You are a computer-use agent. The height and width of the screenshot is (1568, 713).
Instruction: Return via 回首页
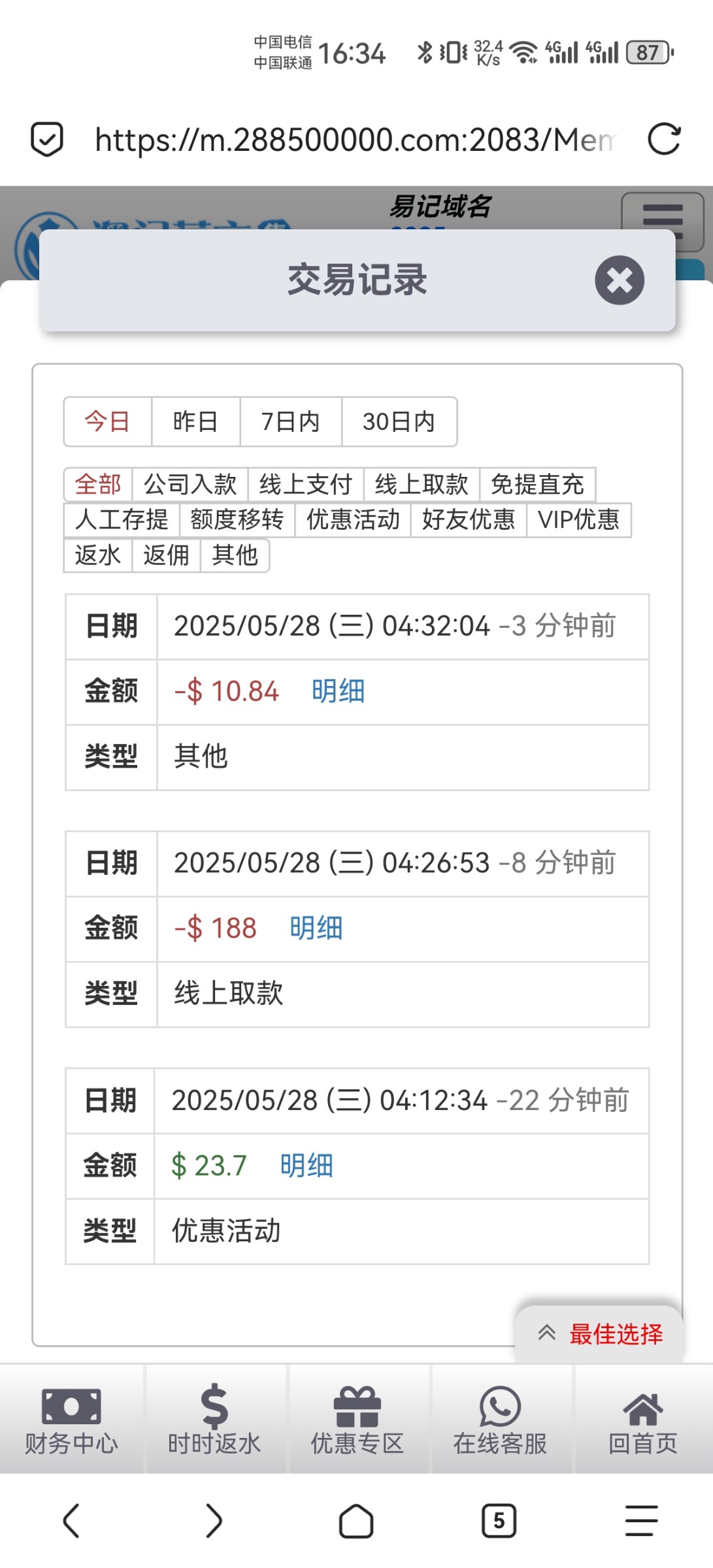643,1419
